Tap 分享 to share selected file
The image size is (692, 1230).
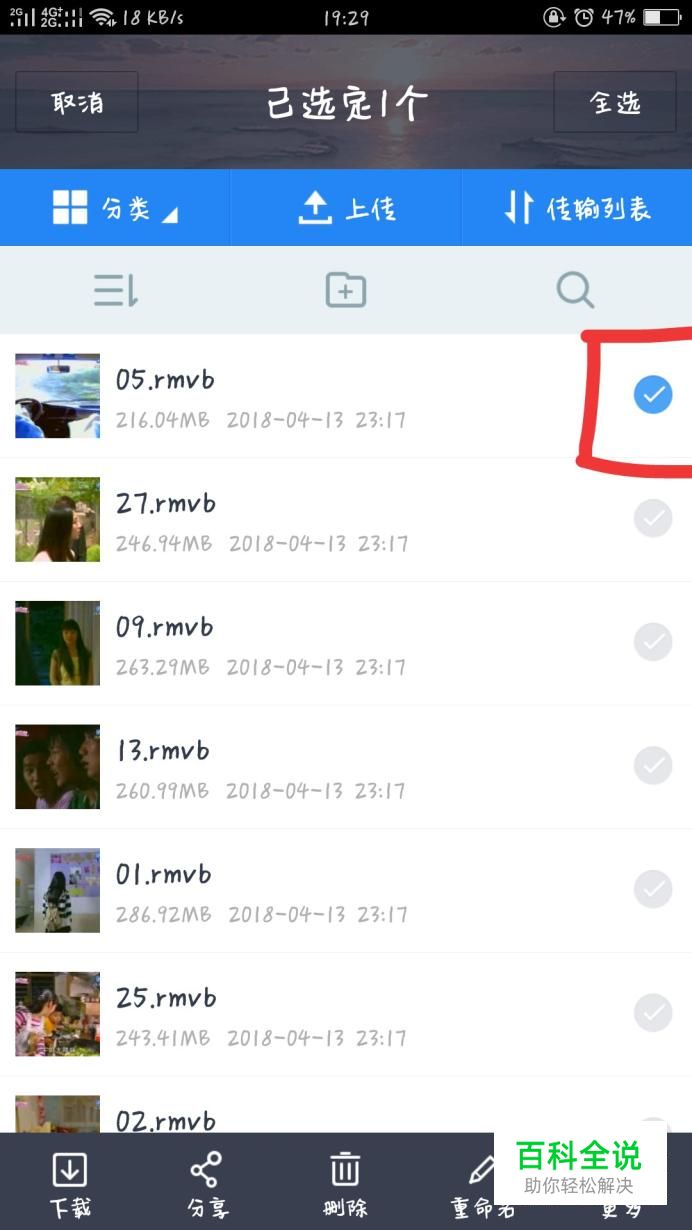pos(207,1183)
